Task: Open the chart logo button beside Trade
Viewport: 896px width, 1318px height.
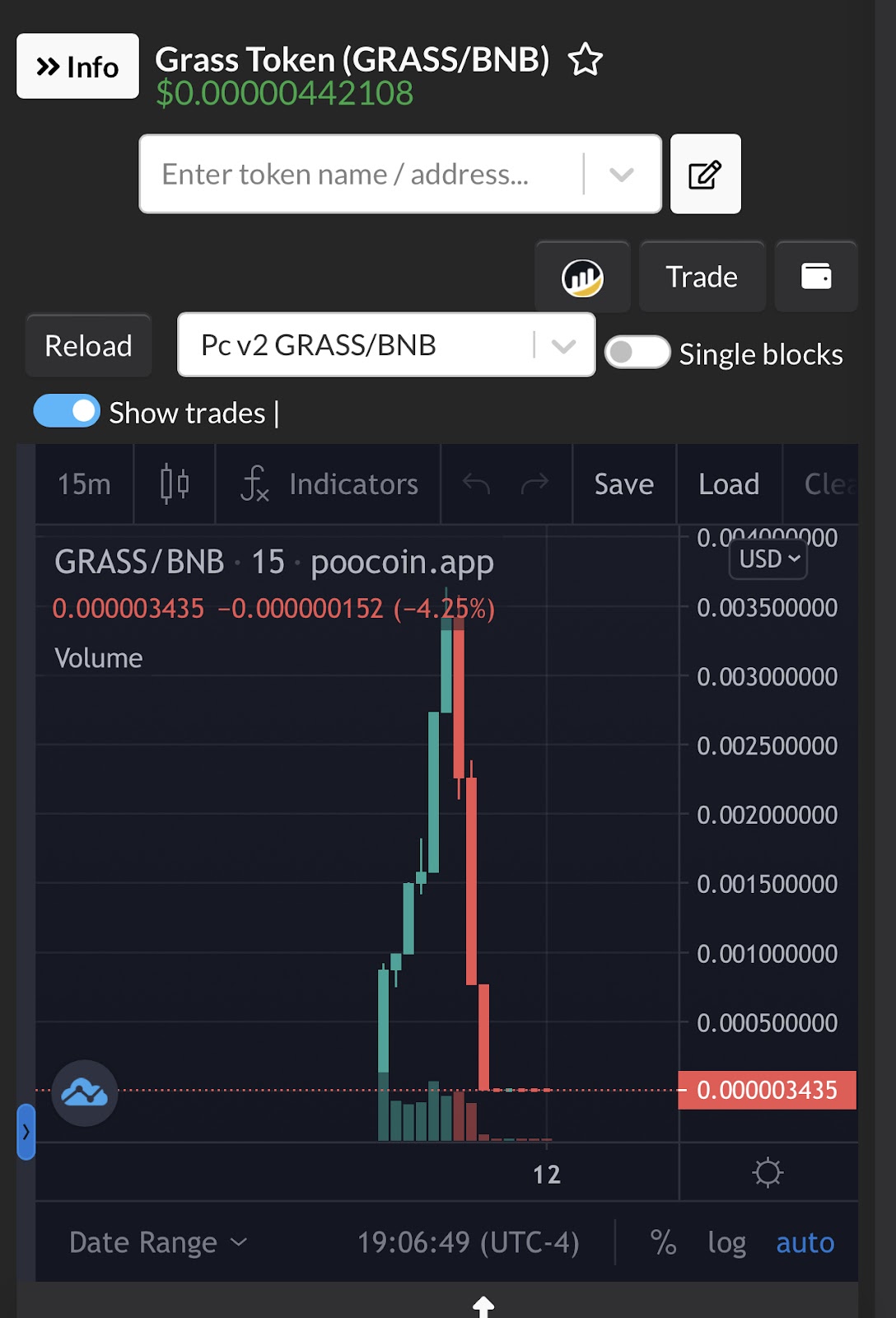Action: [582, 278]
